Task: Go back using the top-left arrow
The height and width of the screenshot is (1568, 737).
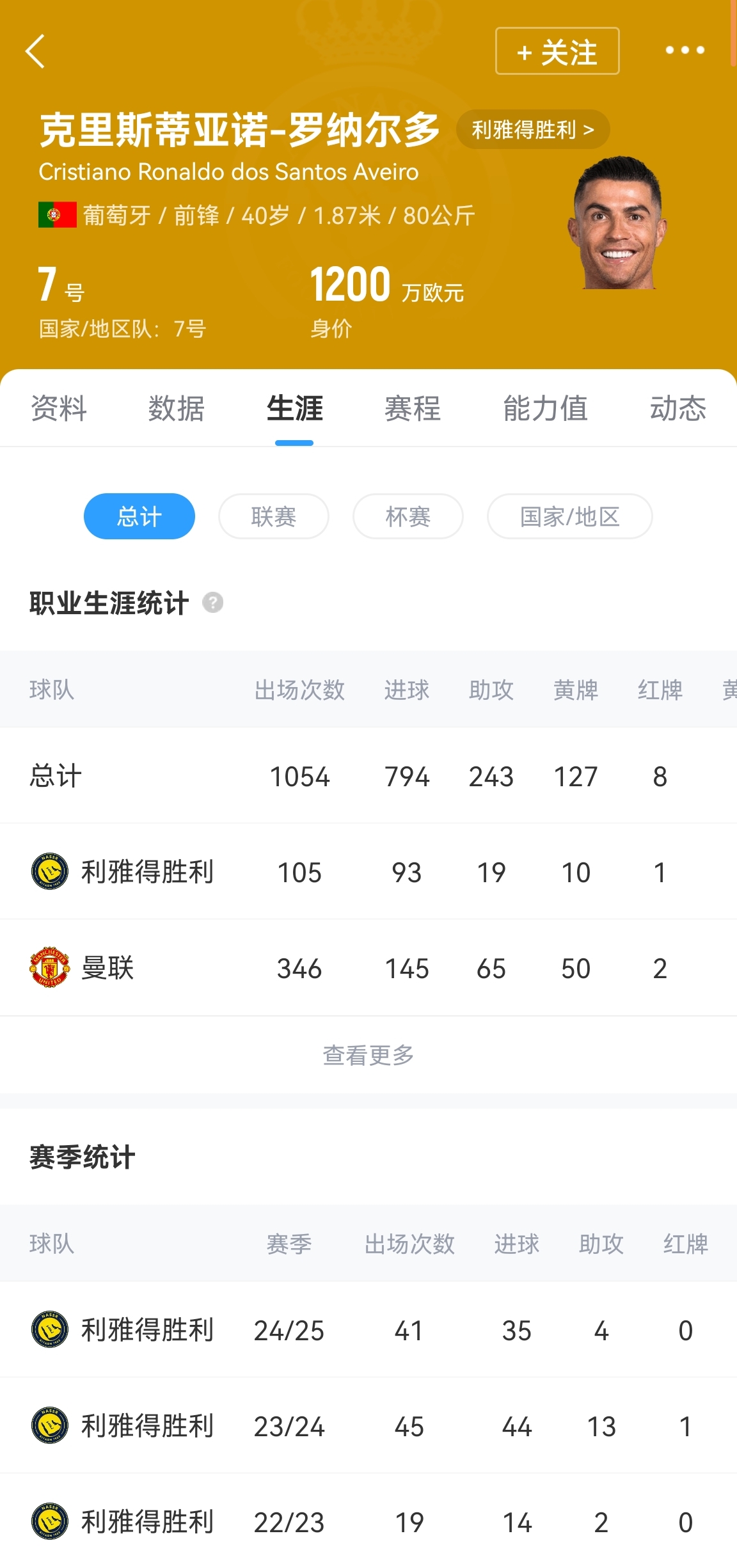Action: (35, 51)
